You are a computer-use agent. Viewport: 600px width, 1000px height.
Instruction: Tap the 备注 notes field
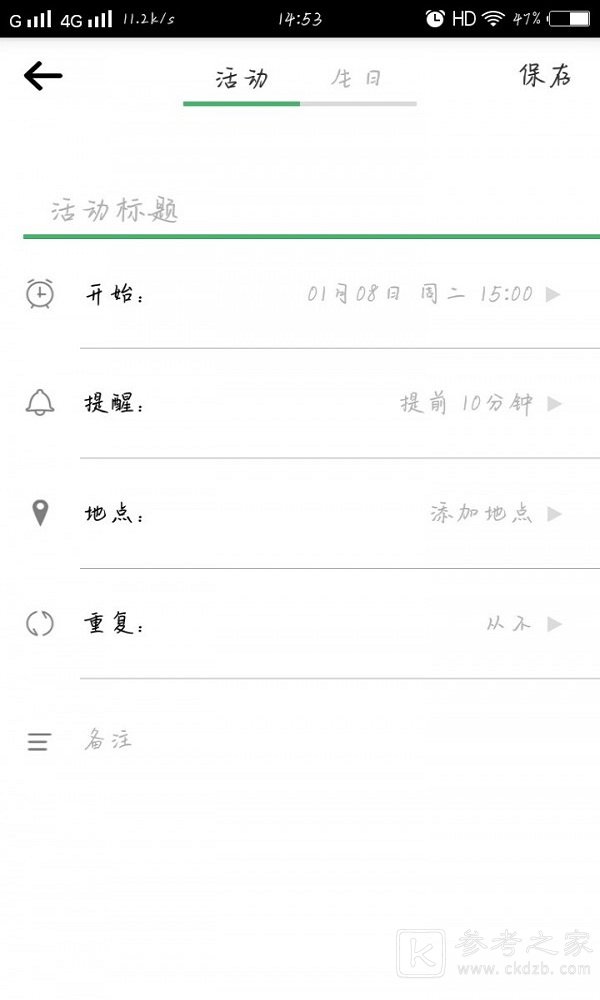pos(300,741)
